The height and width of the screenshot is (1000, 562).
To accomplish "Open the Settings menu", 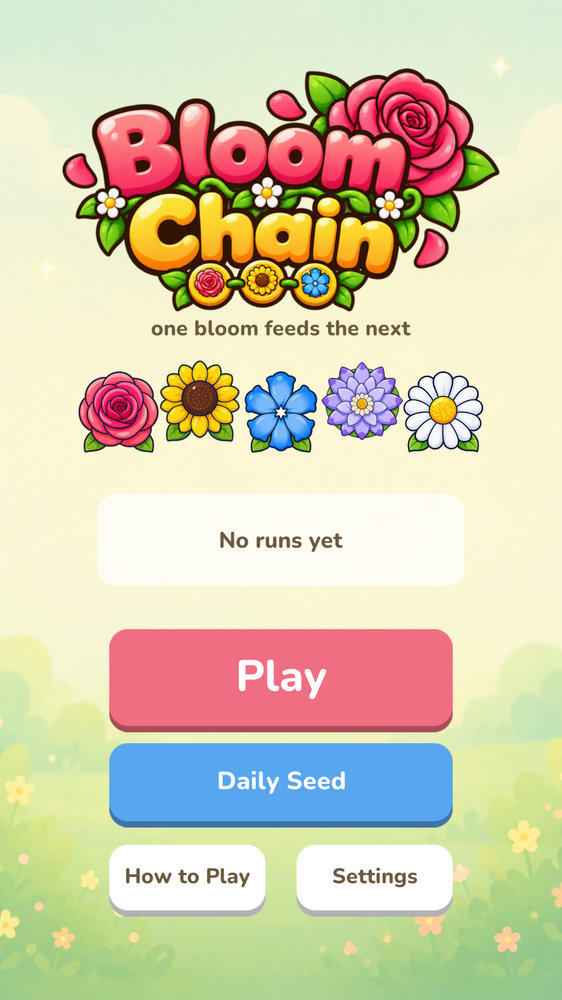I will [374, 879].
